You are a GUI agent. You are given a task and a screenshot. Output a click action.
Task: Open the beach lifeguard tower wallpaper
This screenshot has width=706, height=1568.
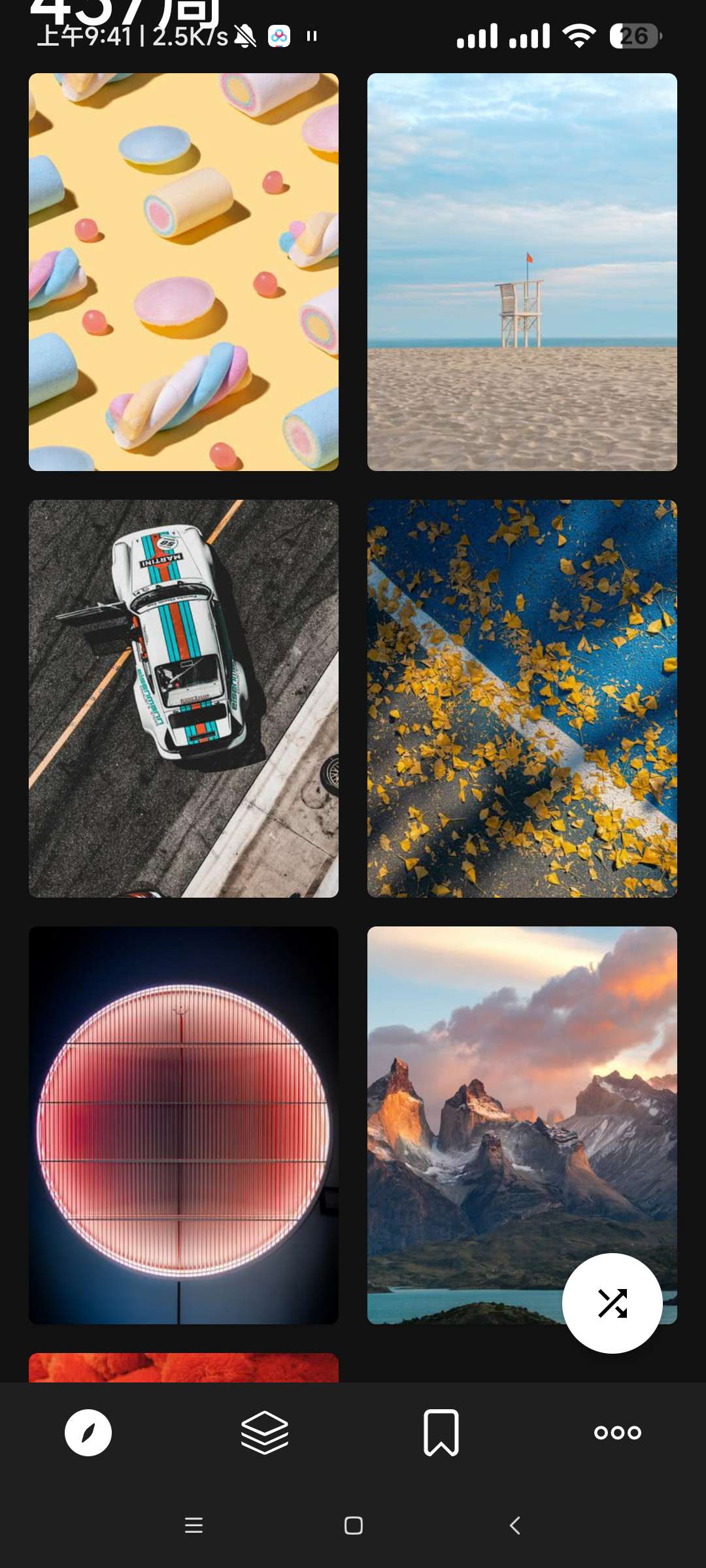pyautogui.click(x=522, y=272)
